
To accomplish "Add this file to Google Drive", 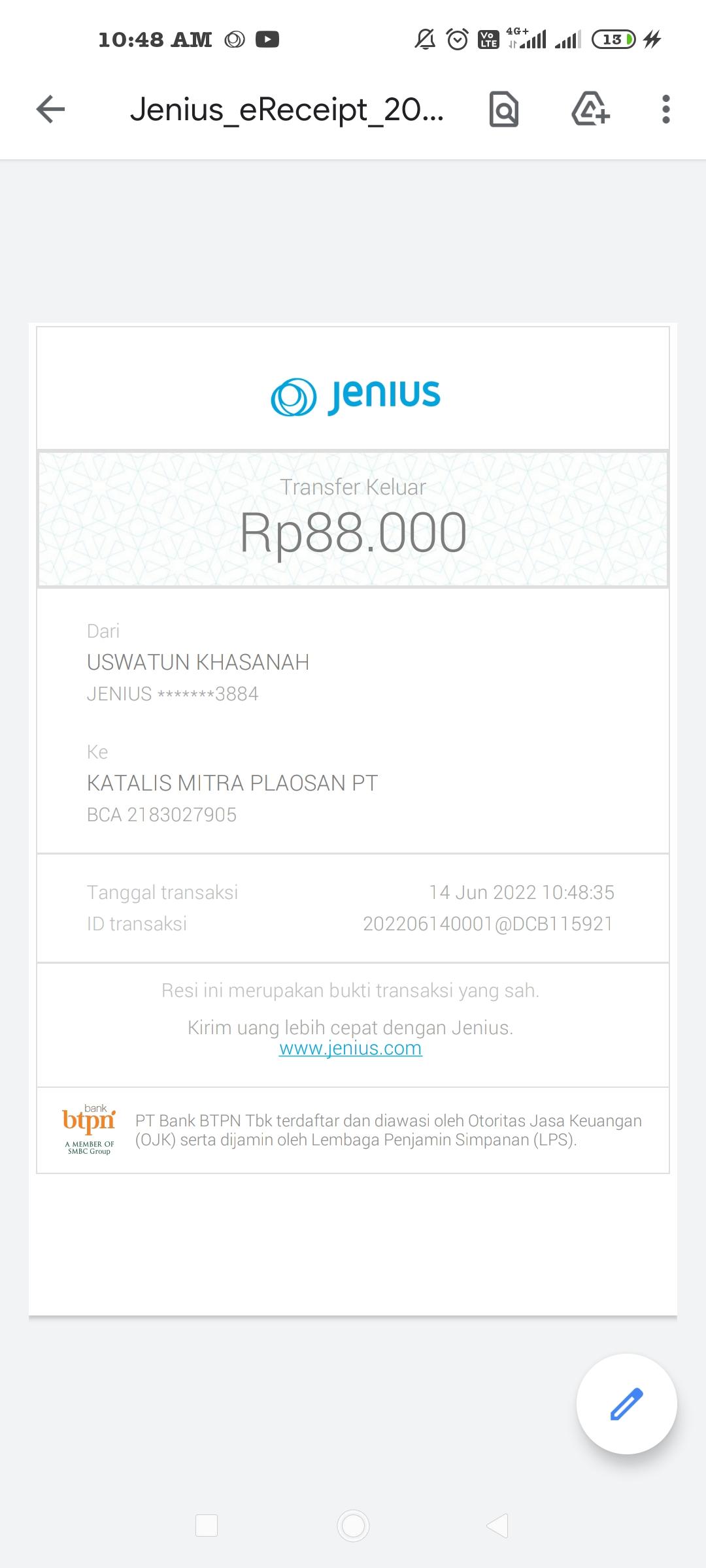I will click(591, 108).
